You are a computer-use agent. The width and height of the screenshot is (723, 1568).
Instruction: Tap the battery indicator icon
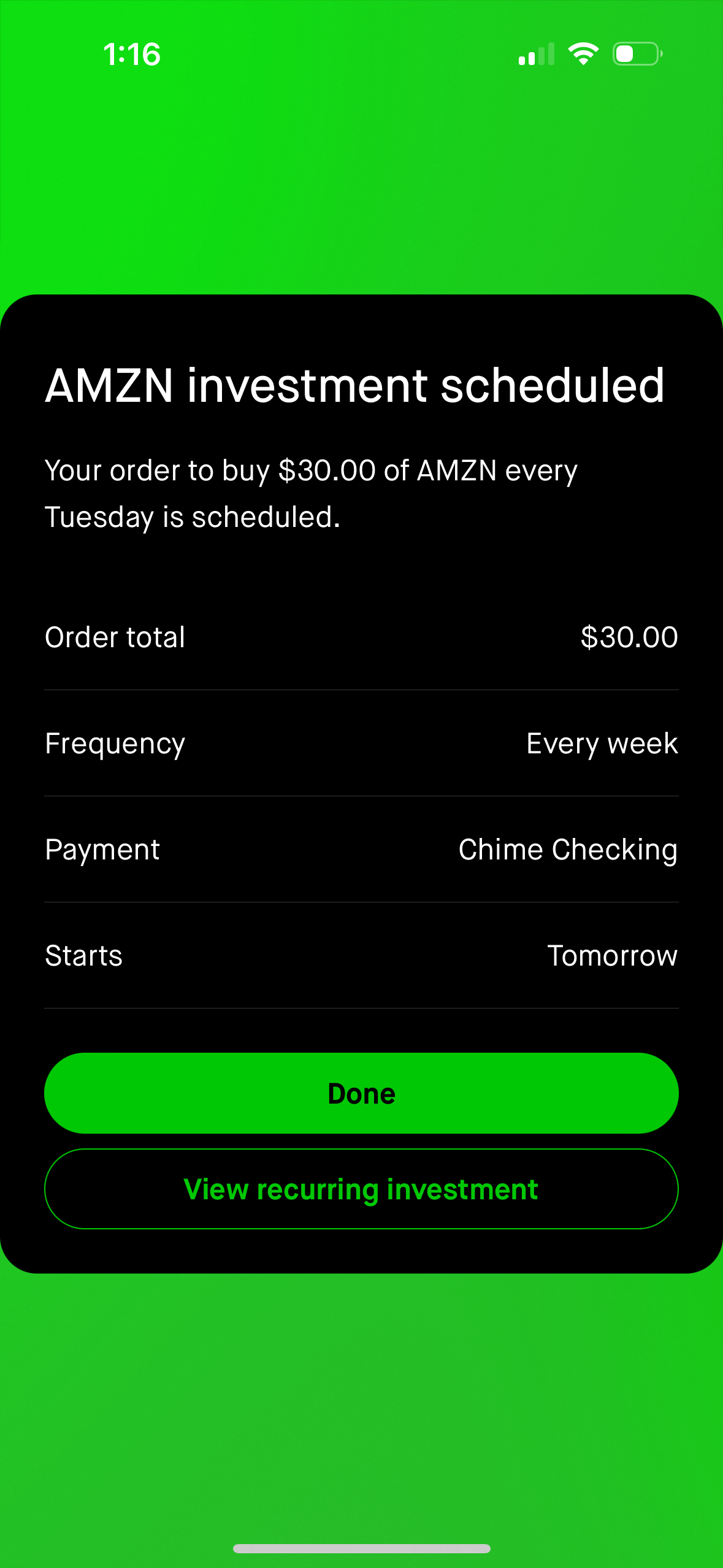click(x=635, y=54)
